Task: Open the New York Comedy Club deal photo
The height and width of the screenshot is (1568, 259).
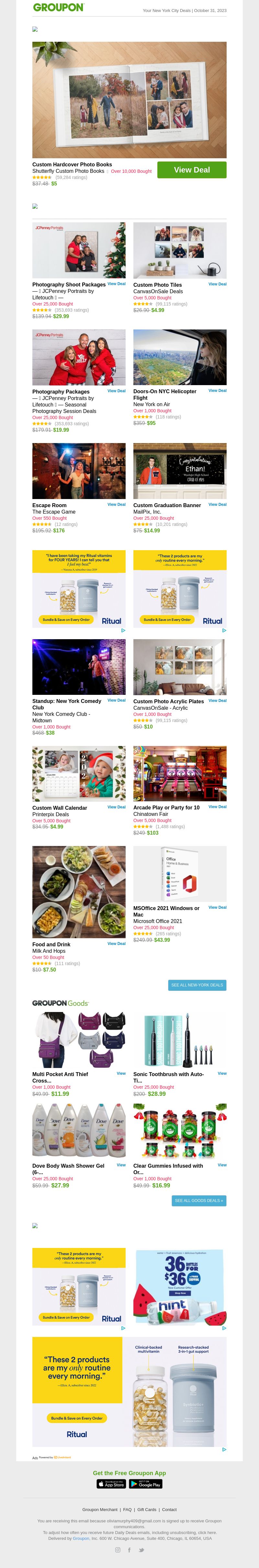Action: click(x=79, y=667)
